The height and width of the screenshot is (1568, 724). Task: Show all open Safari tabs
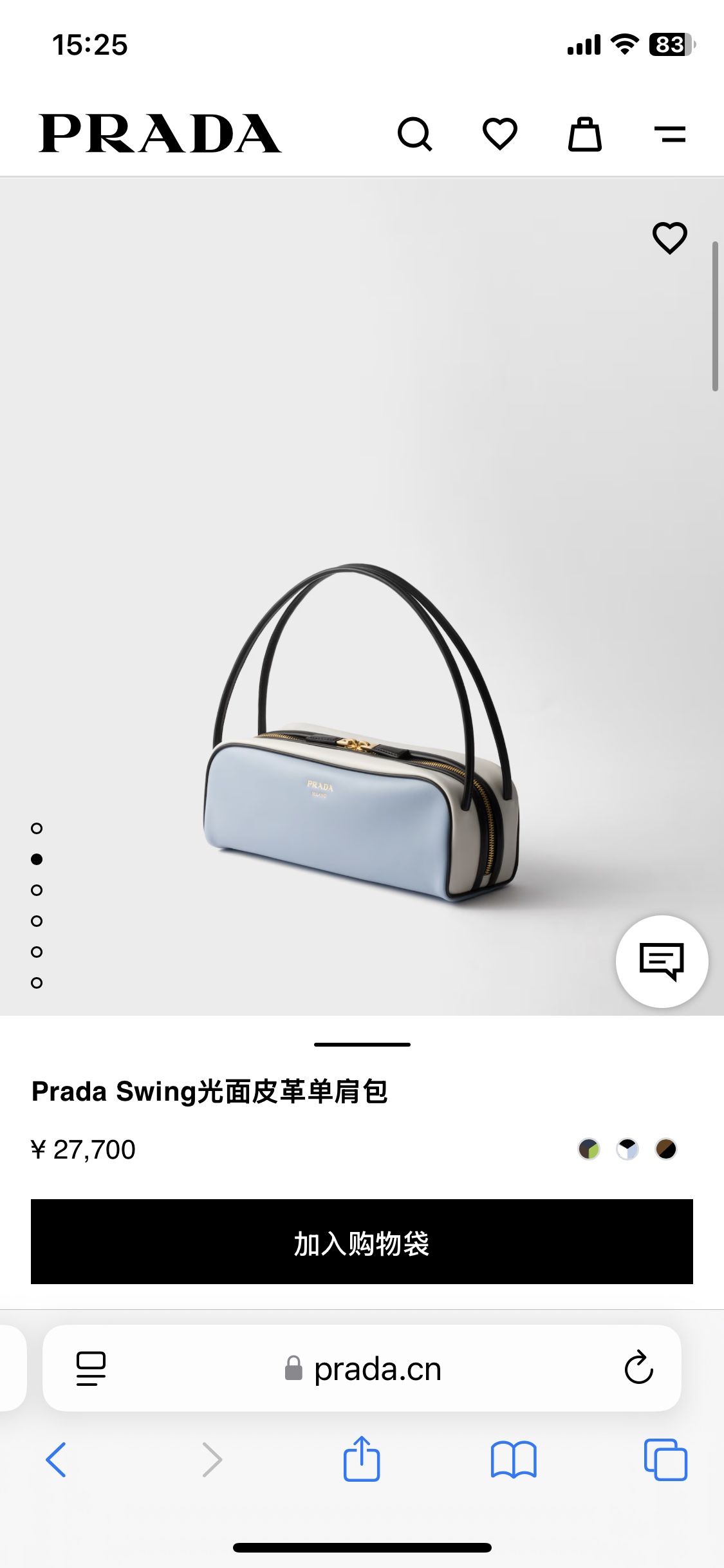click(x=665, y=1459)
